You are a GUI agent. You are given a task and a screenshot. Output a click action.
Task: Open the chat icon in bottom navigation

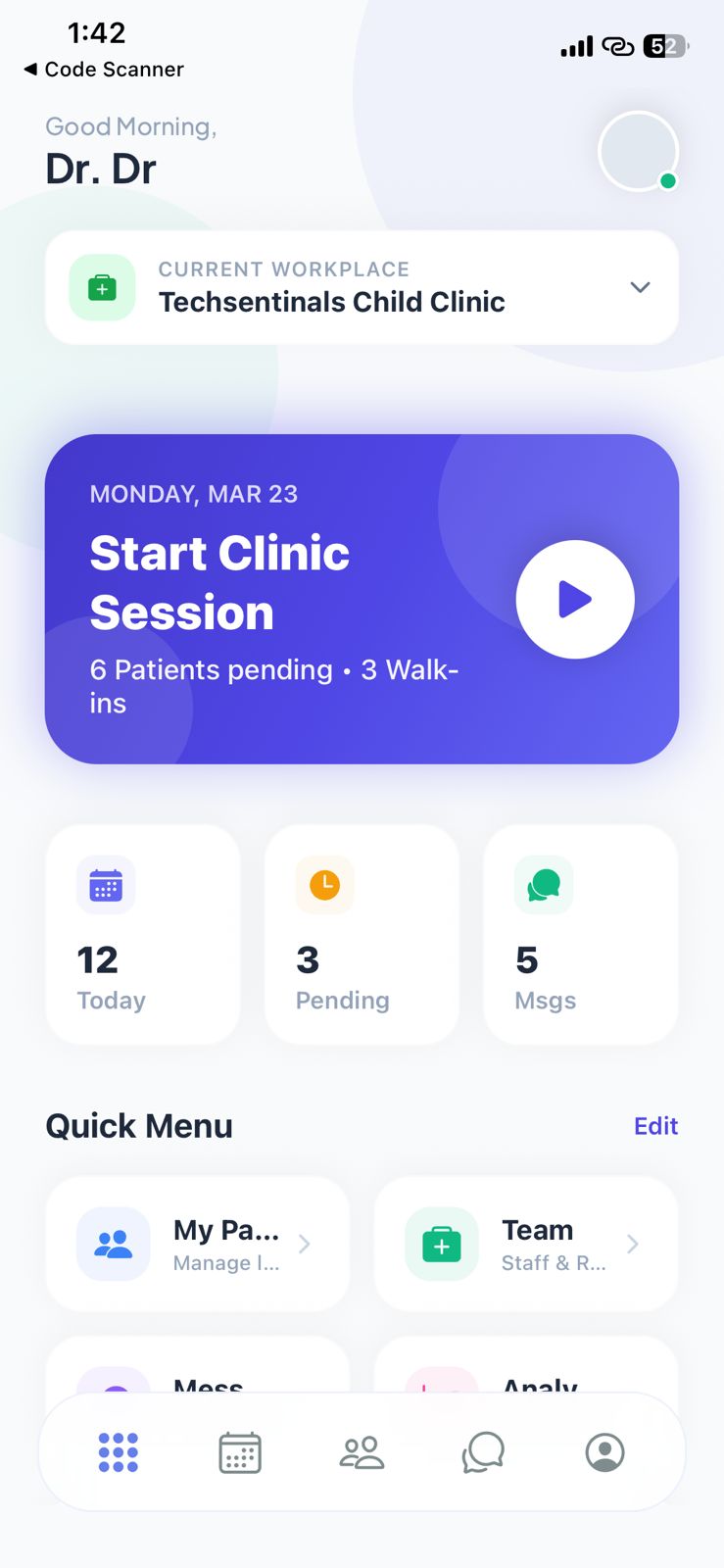(x=483, y=1453)
